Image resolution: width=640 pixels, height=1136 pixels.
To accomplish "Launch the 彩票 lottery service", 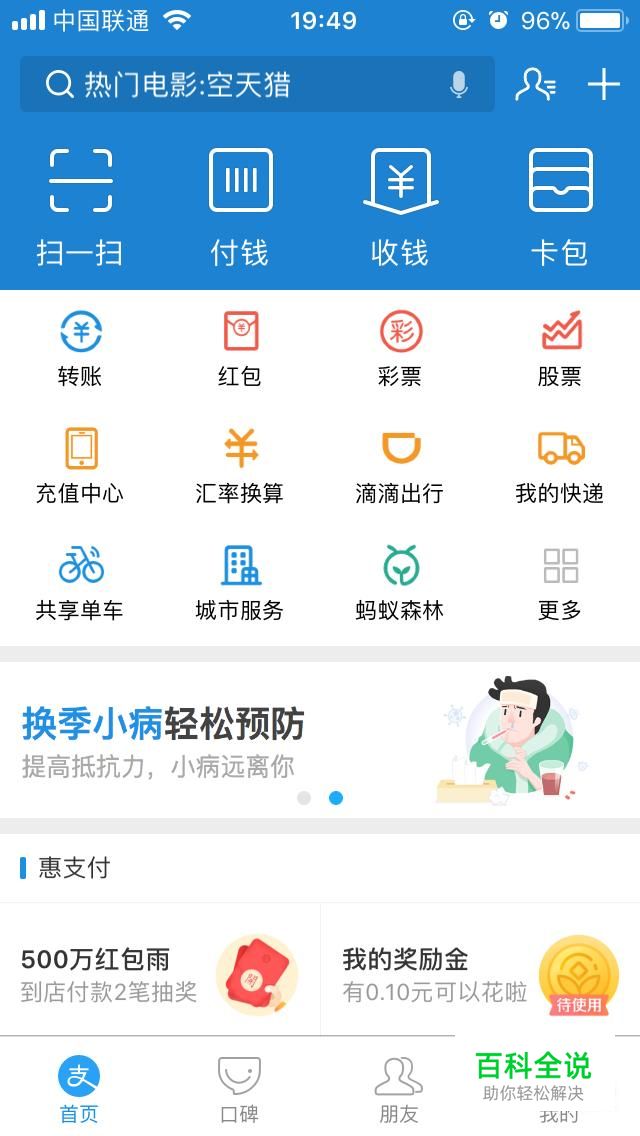I will pos(400,348).
